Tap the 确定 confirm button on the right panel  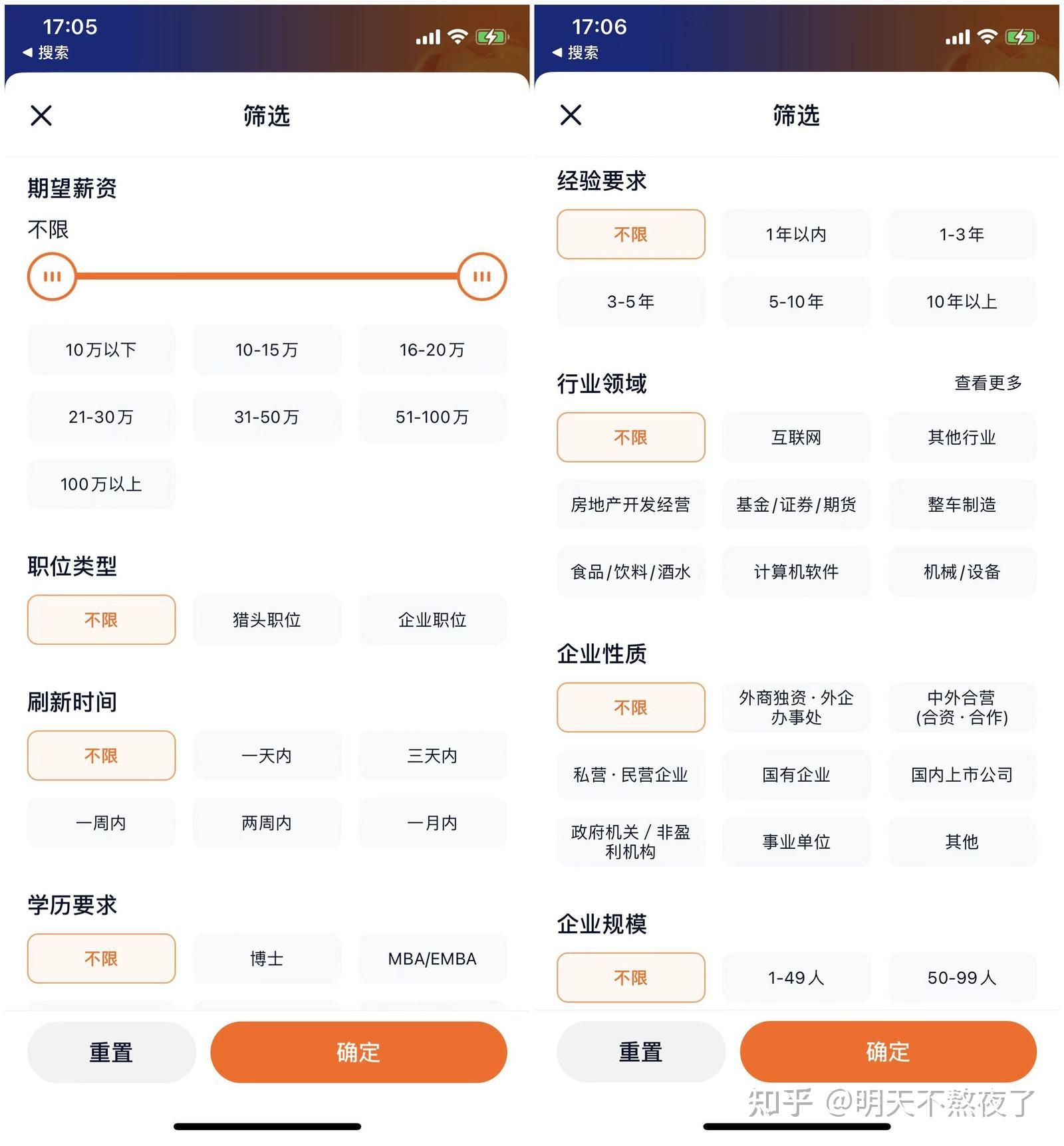[887, 1052]
